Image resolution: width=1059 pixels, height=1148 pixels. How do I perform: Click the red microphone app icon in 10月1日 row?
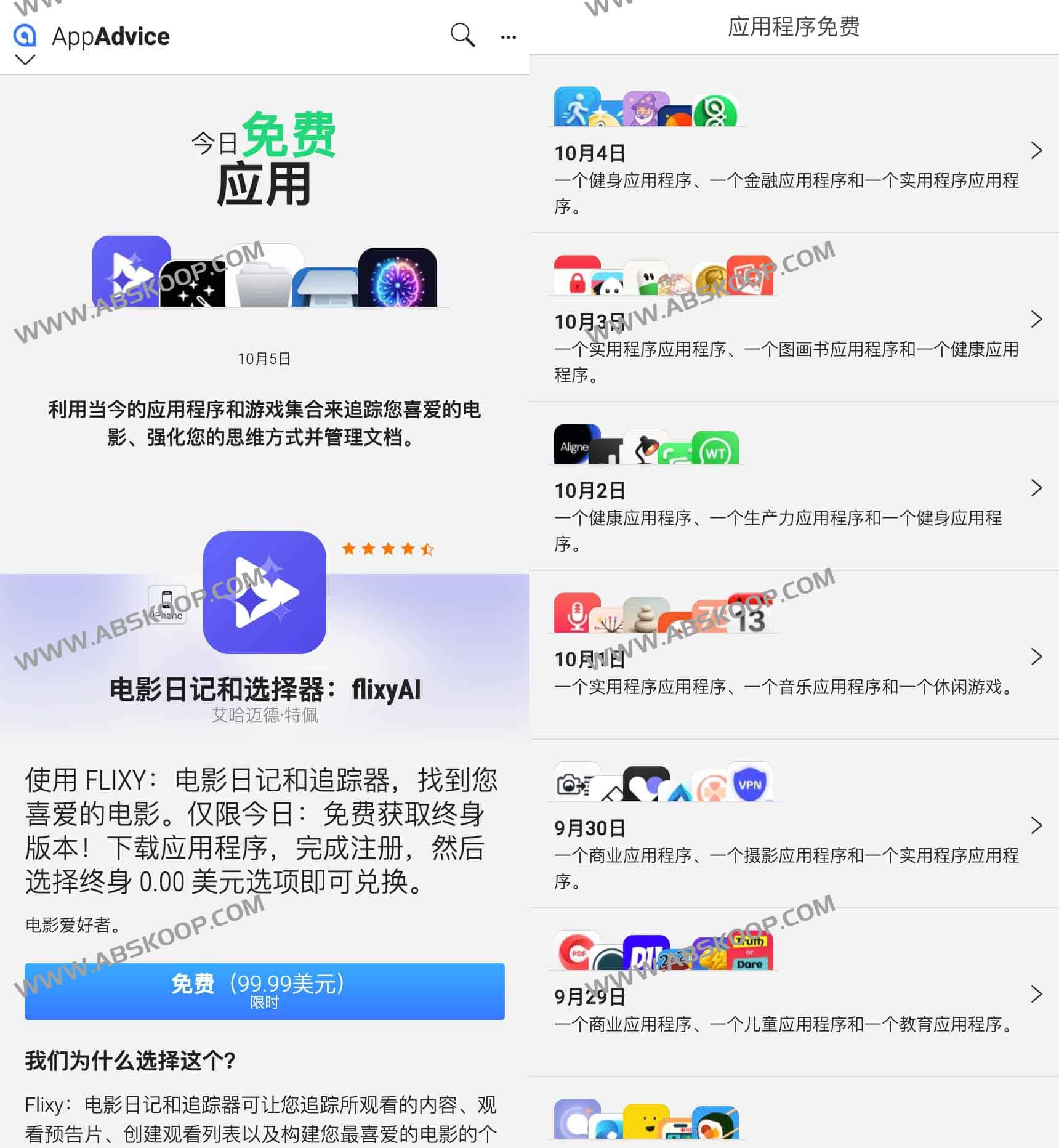click(x=573, y=612)
